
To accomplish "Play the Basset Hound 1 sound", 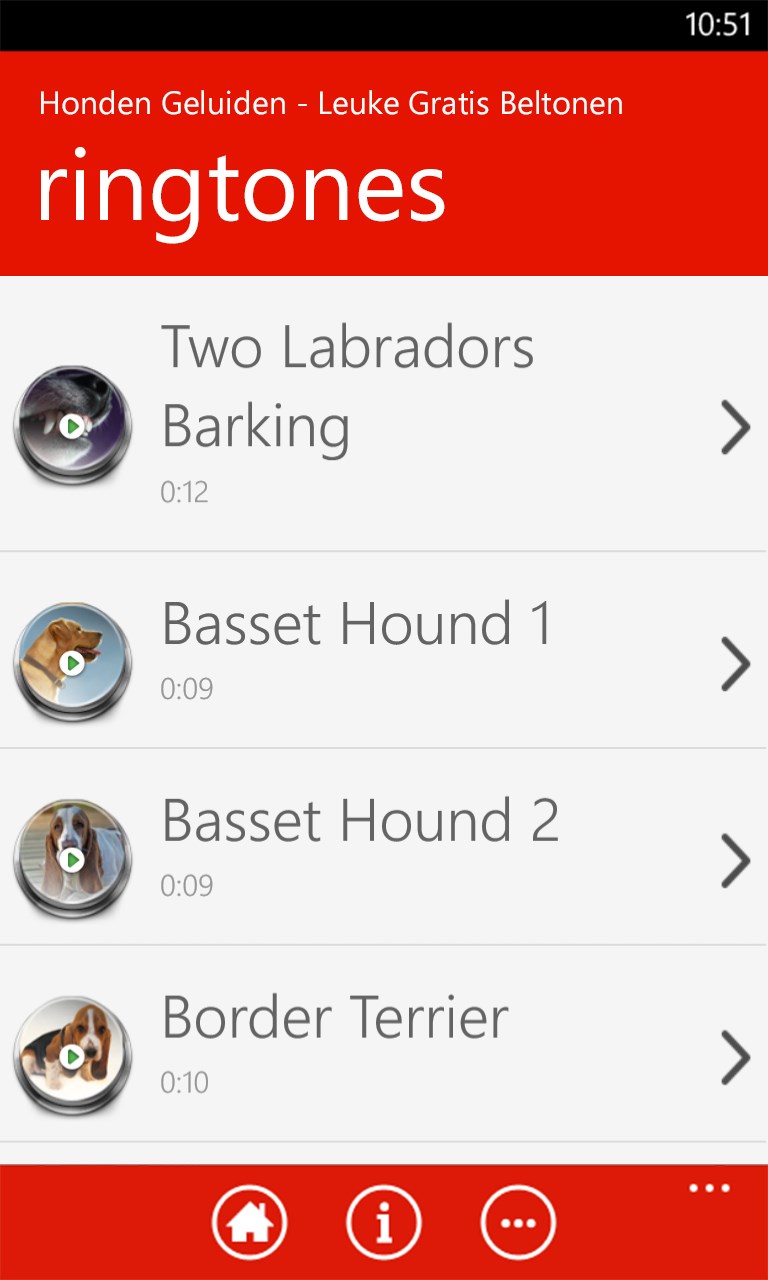I will pyautogui.click(x=72, y=663).
